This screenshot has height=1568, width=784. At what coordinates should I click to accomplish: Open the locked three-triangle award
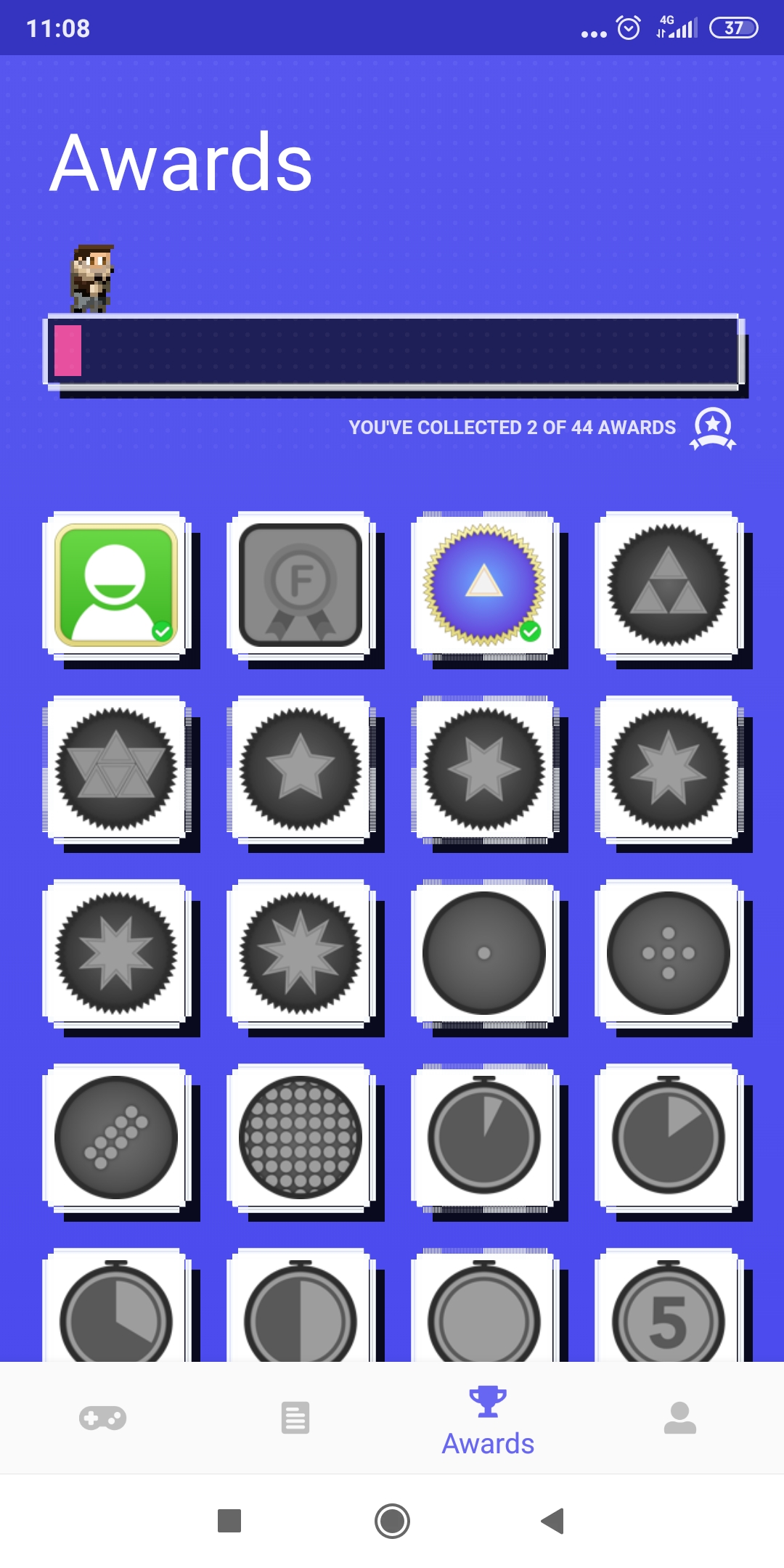[x=669, y=585]
